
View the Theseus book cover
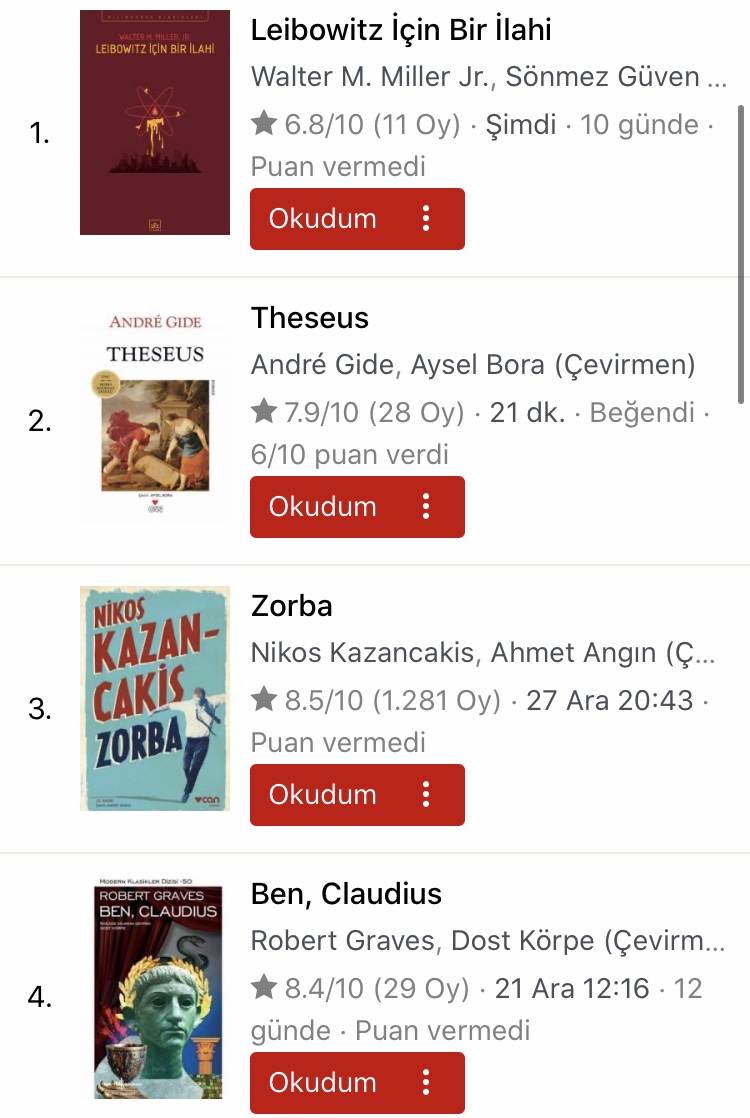point(155,411)
